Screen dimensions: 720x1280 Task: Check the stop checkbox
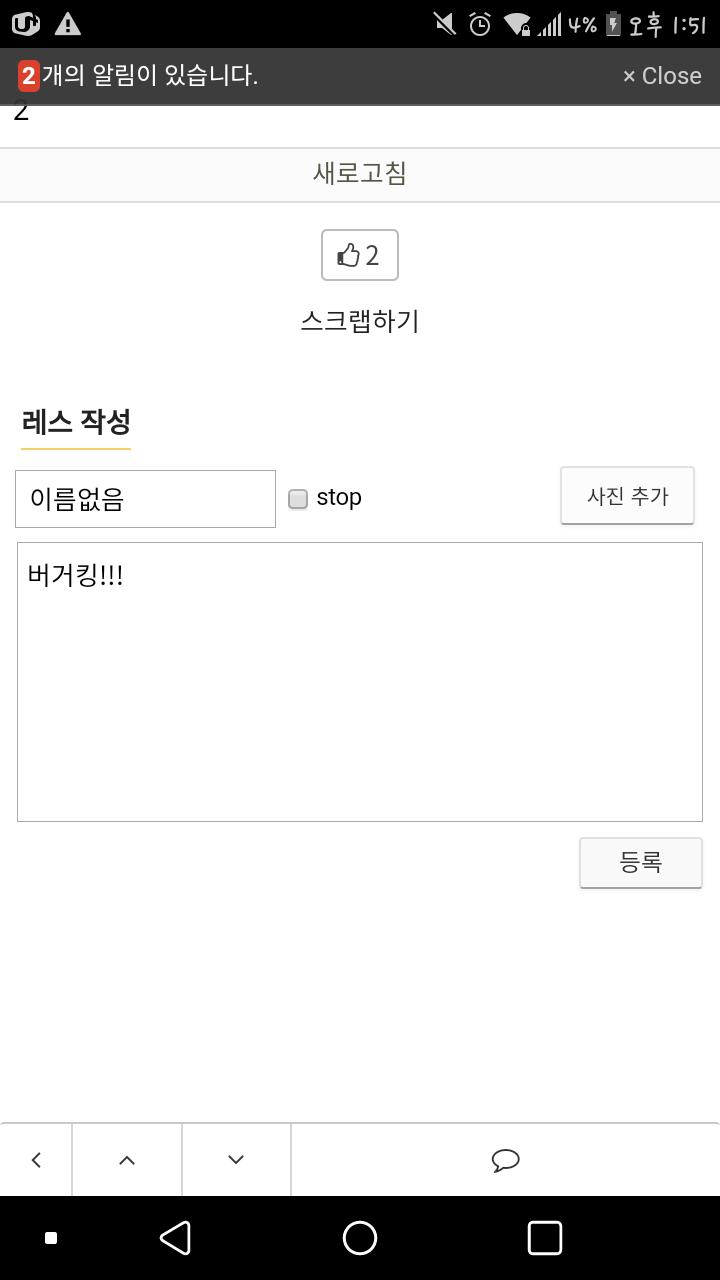298,498
